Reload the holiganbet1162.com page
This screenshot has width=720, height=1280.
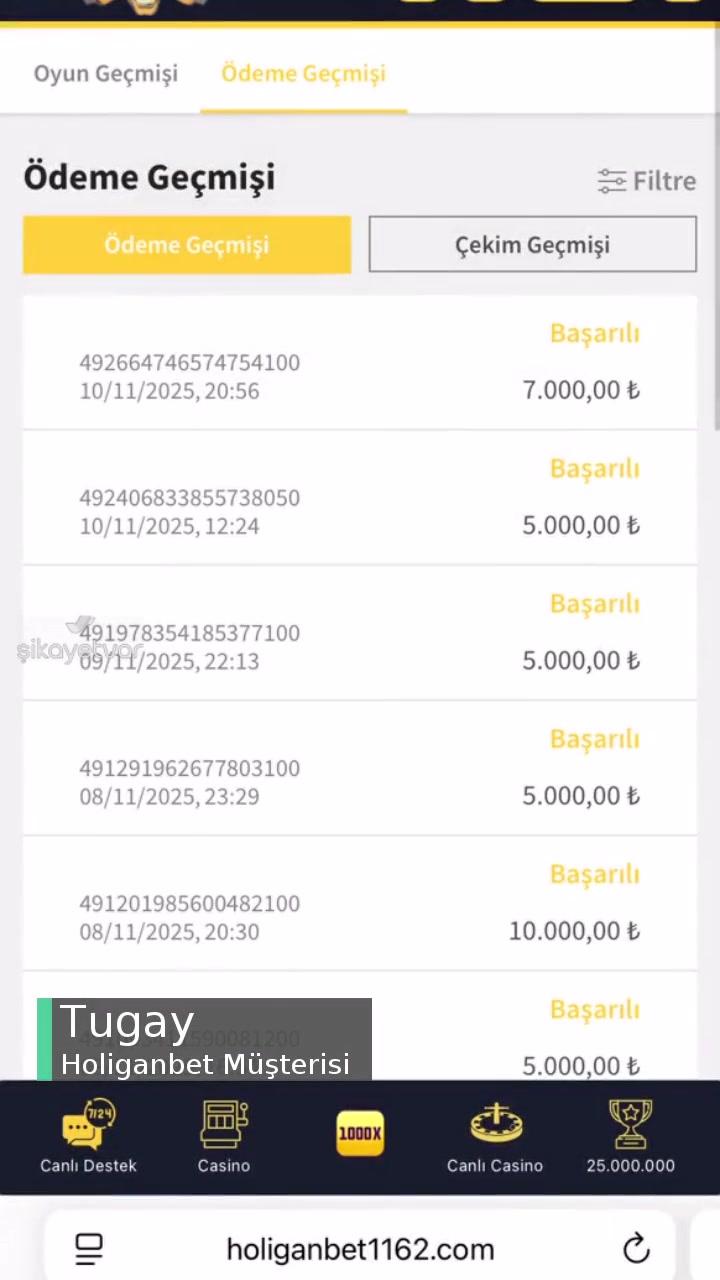(636, 1249)
